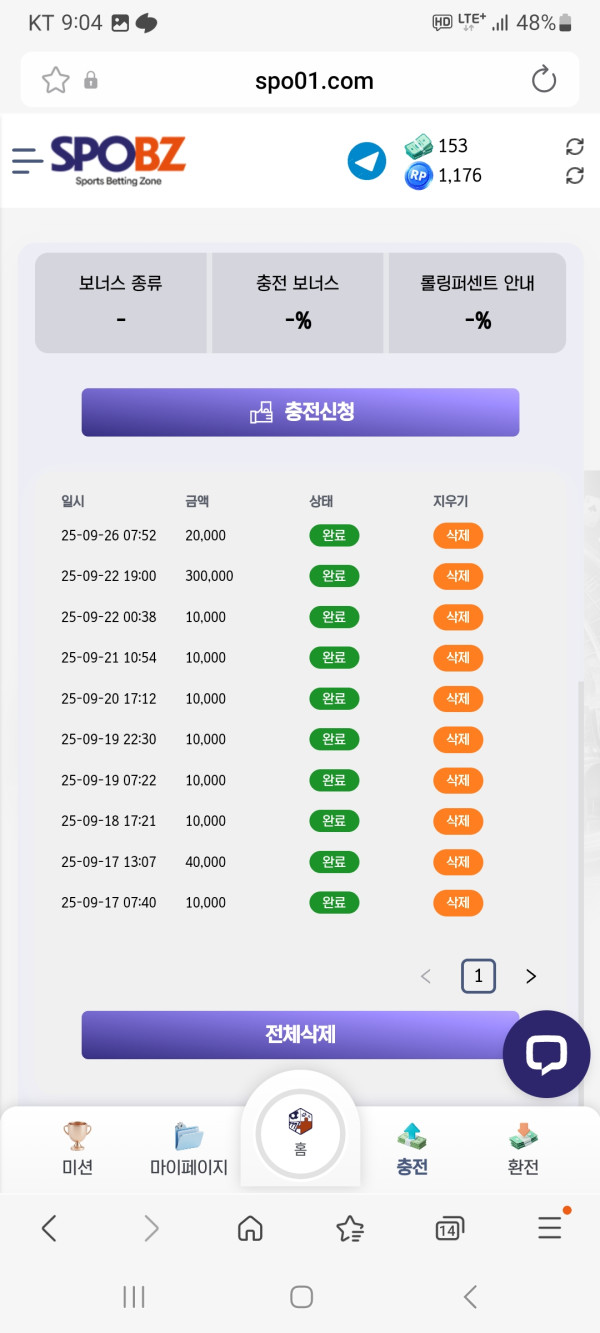Switch to the 환전 tab
The height and width of the screenshot is (1333, 600).
coord(523,1148)
